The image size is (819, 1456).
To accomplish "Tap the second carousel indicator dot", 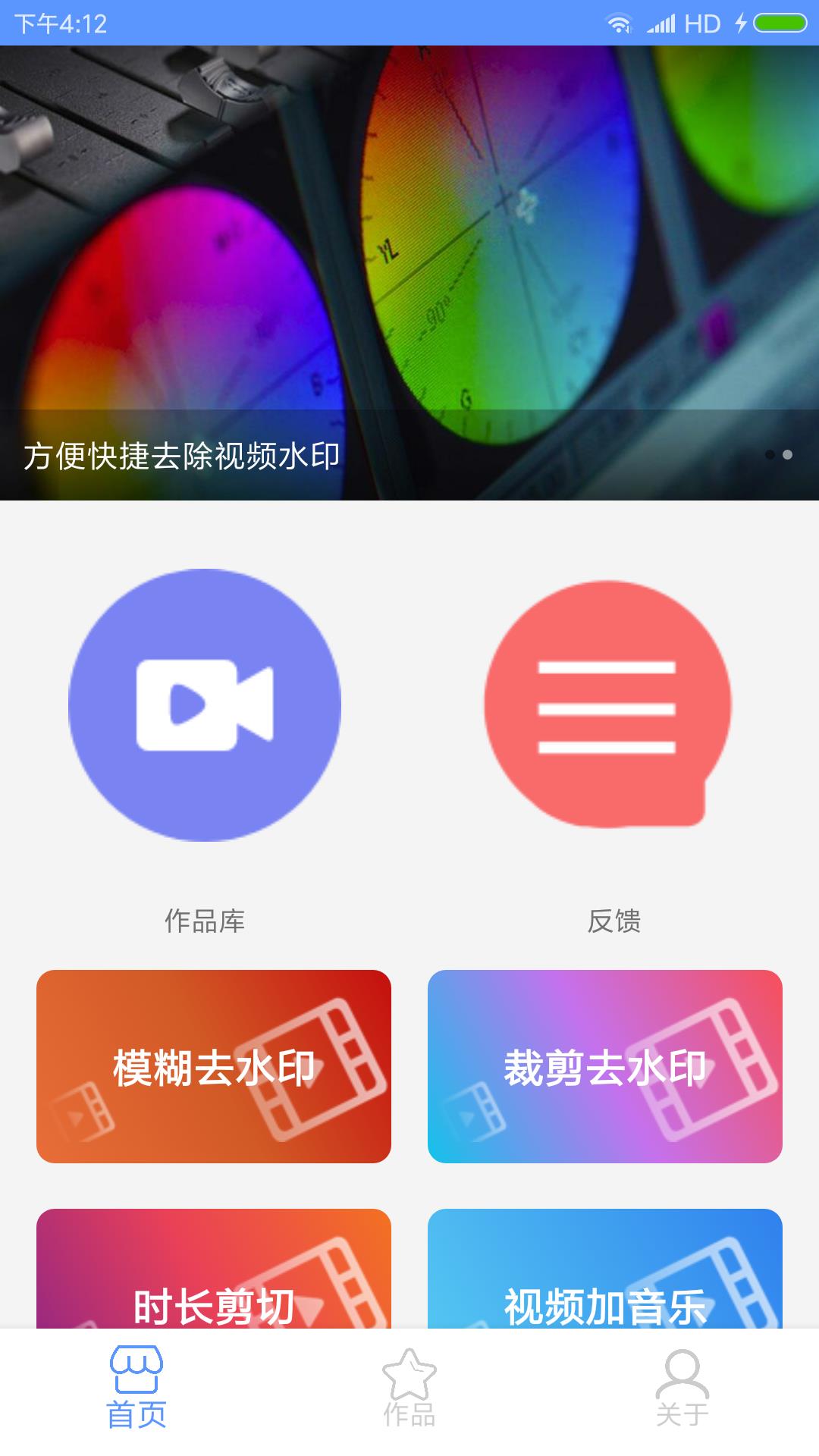I will click(x=788, y=454).
